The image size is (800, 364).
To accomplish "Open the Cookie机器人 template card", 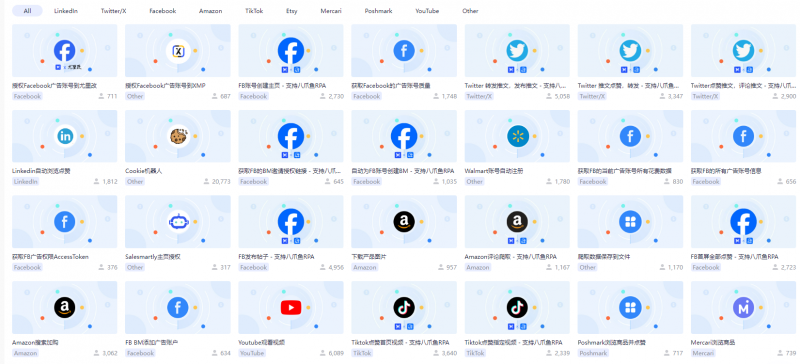I will click(178, 148).
